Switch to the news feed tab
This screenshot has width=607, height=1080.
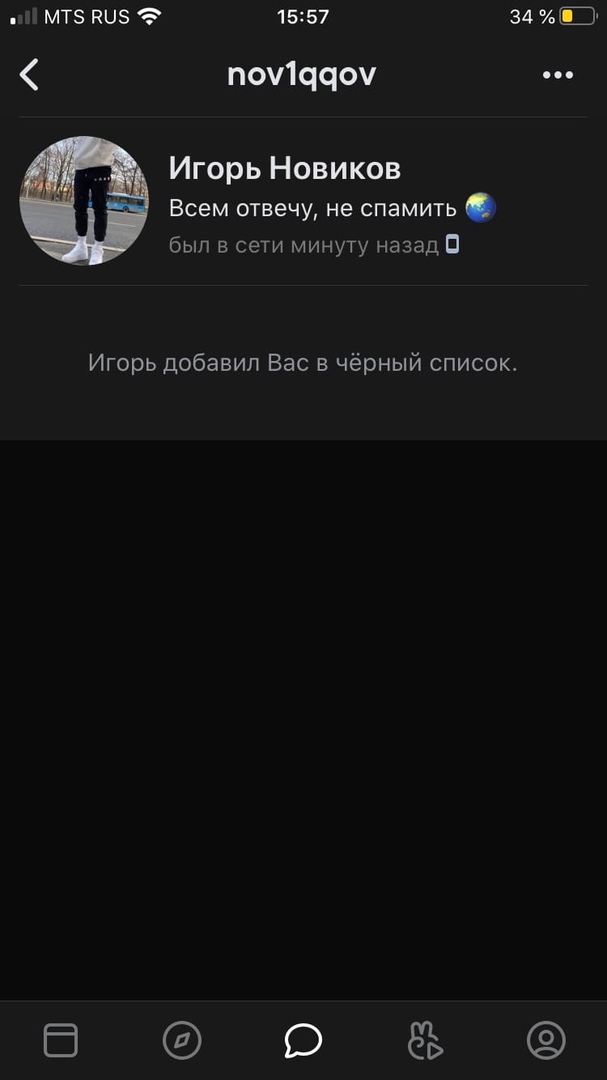(61, 1040)
